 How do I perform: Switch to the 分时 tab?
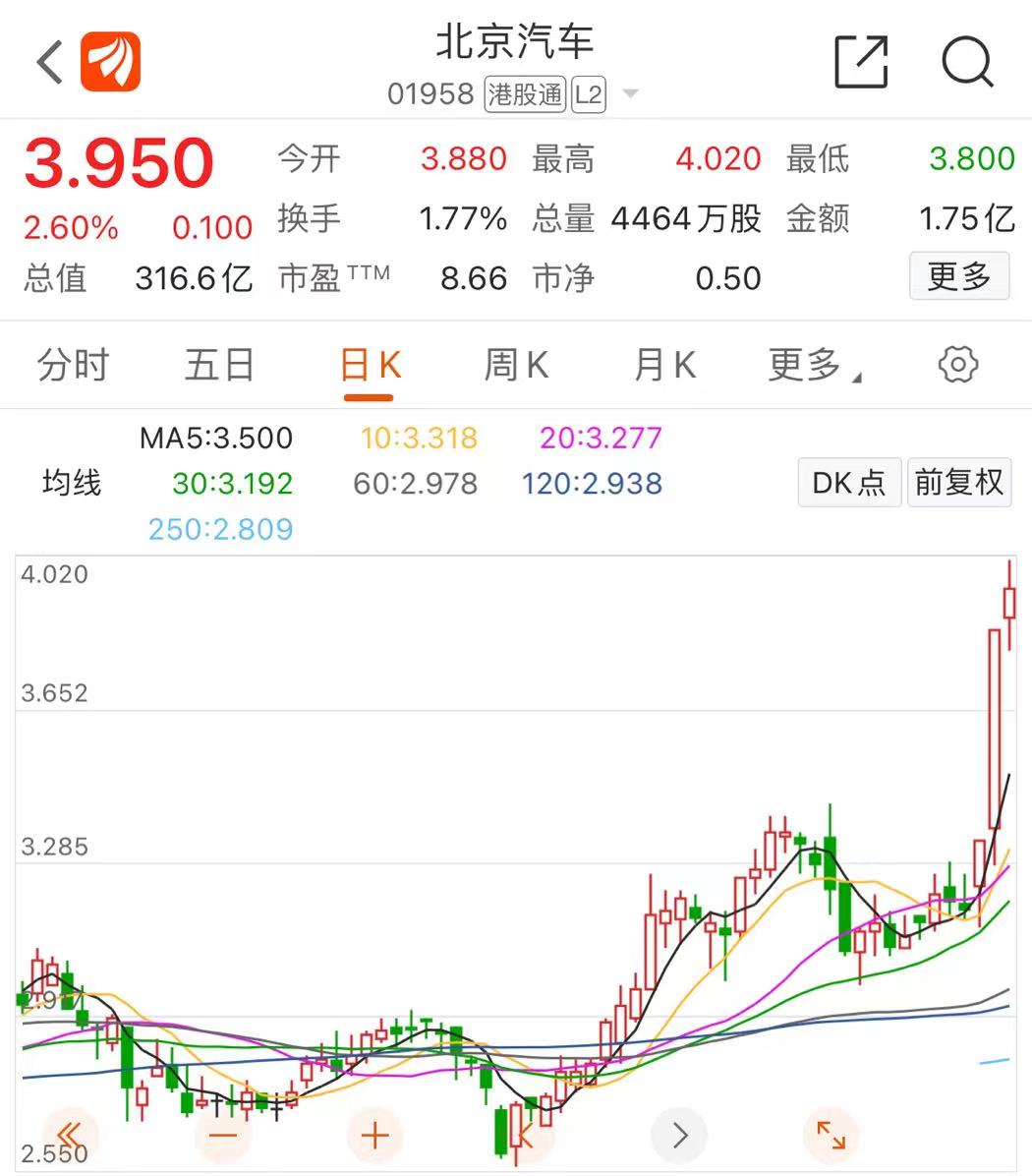(72, 364)
